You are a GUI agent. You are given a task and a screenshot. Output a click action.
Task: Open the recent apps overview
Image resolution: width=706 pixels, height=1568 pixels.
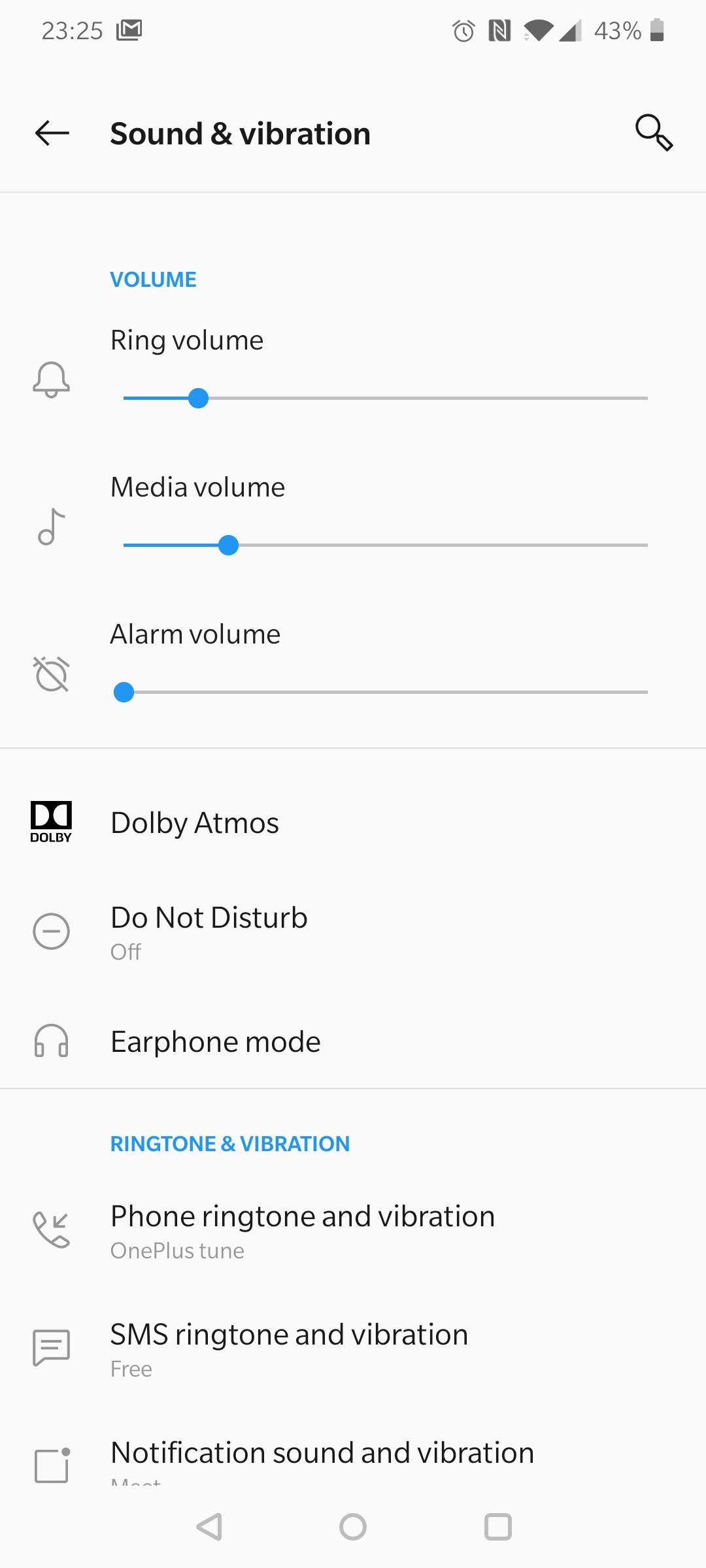point(498,1527)
